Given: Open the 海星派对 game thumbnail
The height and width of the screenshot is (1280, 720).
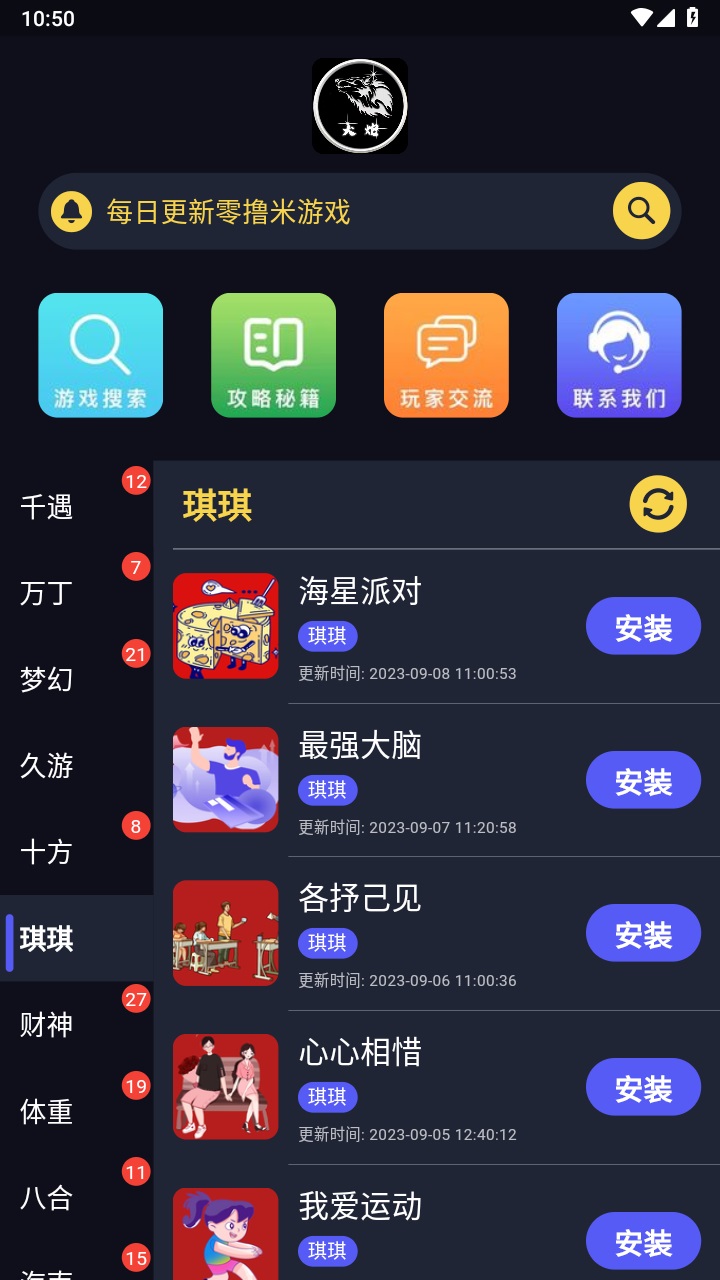Looking at the screenshot, I should coord(225,626).
